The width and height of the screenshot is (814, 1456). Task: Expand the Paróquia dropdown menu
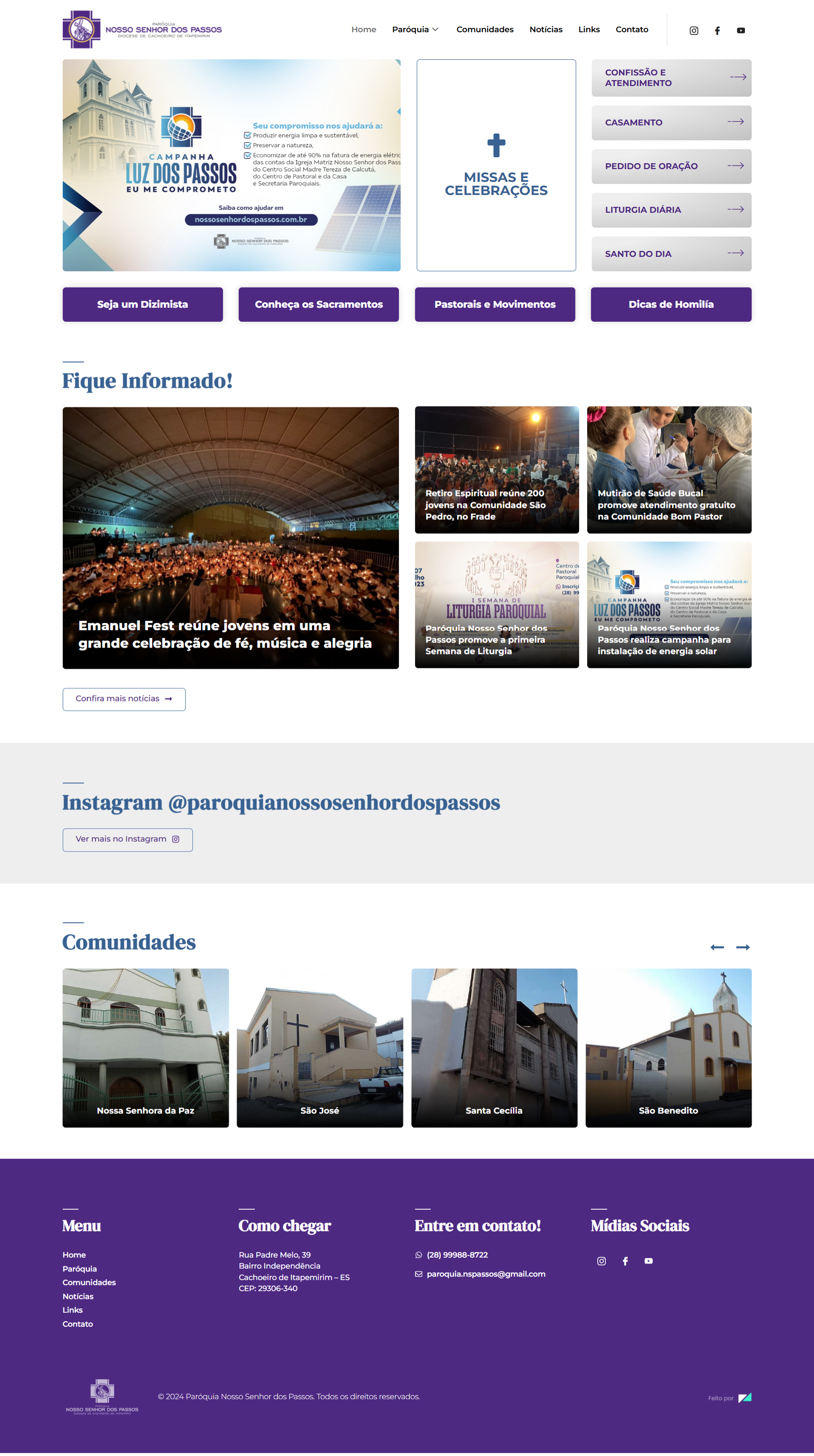[x=415, y=29]
